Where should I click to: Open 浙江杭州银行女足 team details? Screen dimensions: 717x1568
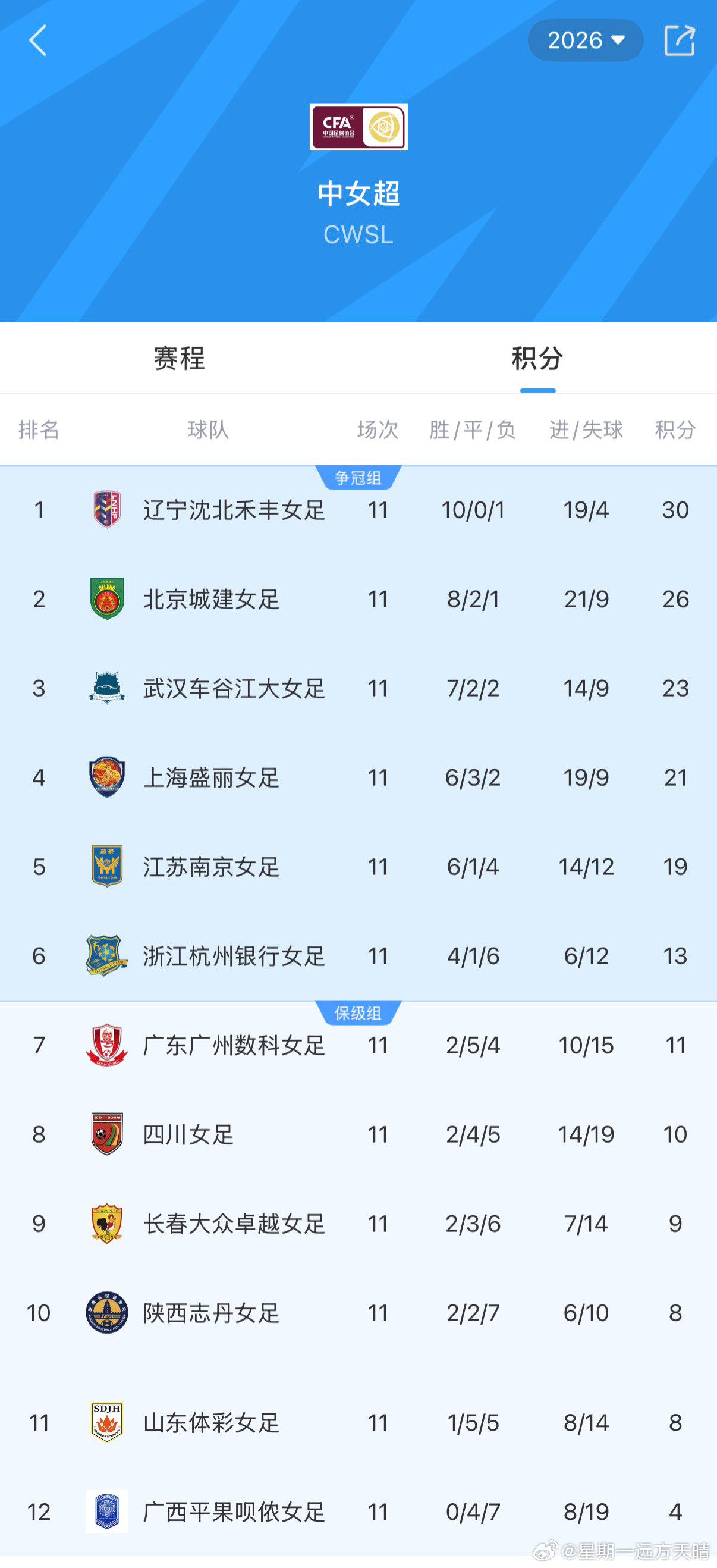pos(358,956)
